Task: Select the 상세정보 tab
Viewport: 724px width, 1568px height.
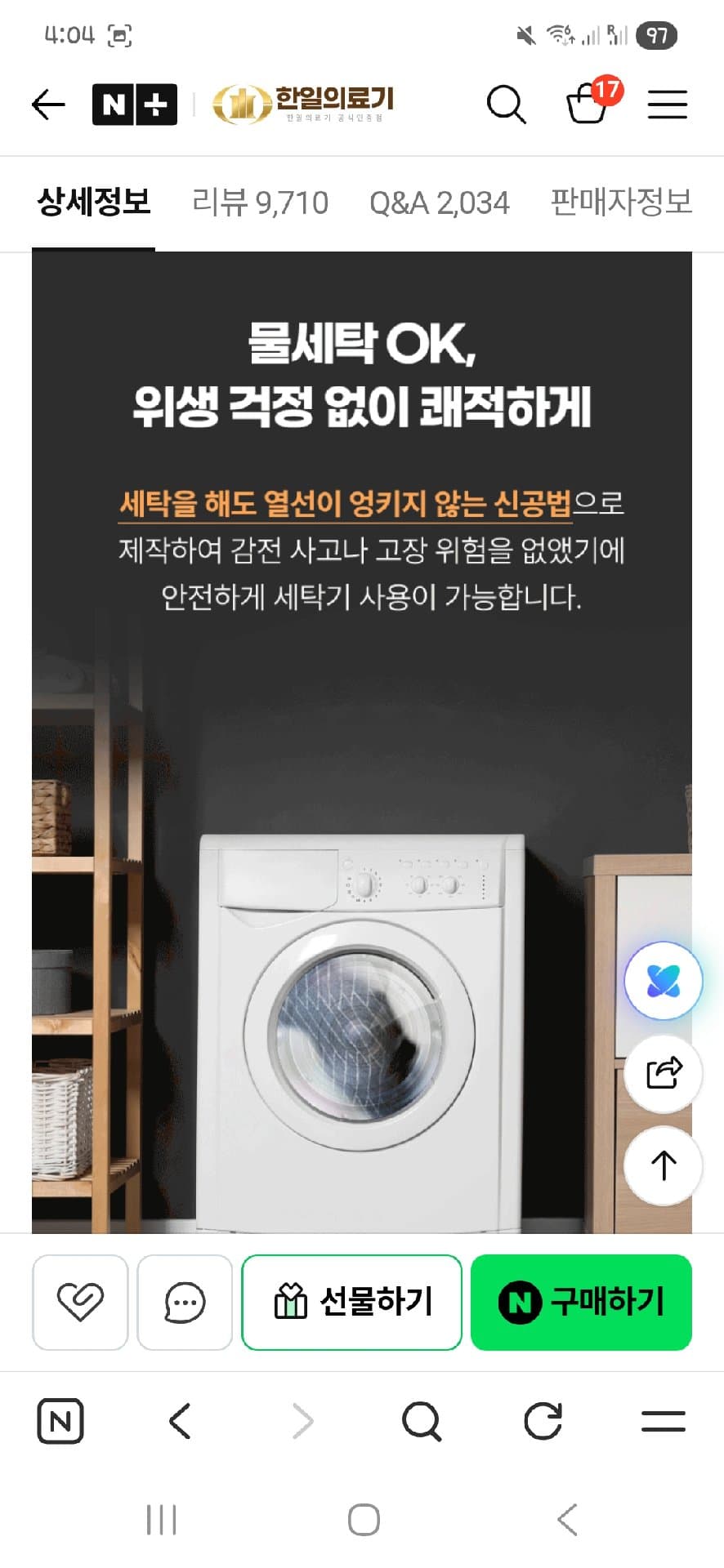Action: click(94, 203)
